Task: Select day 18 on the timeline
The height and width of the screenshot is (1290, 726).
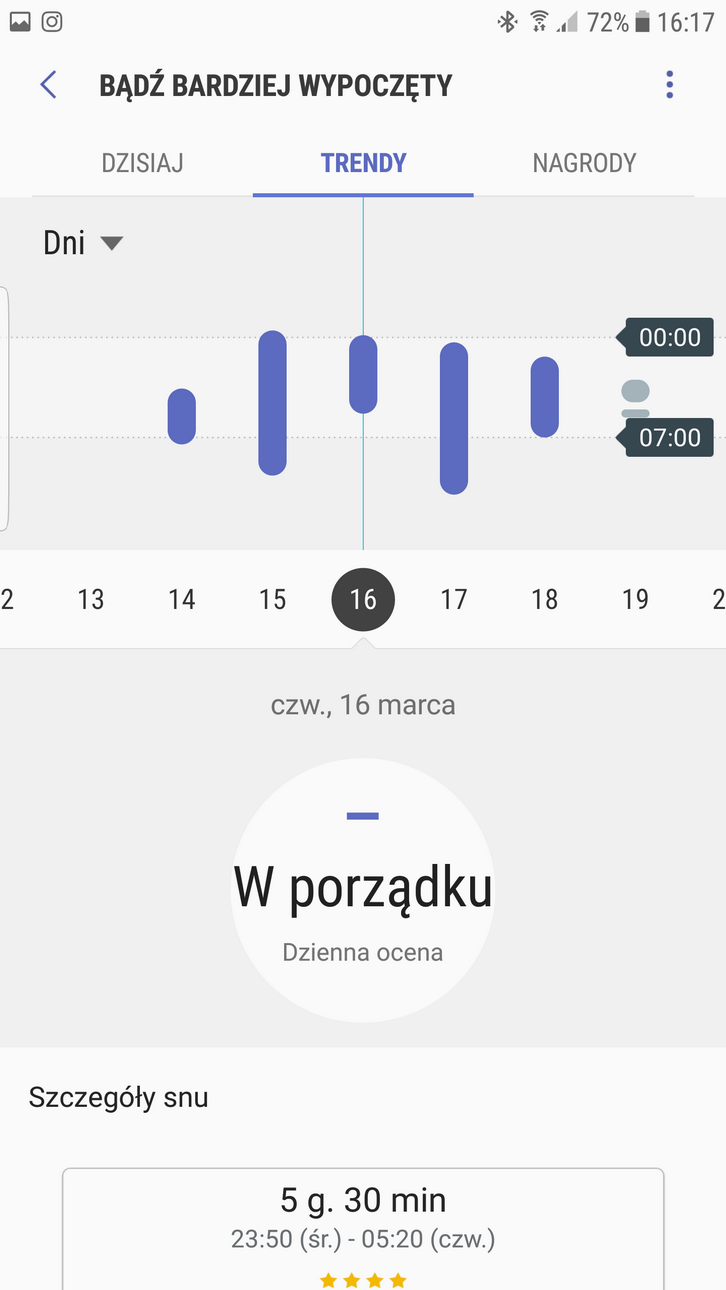Action: [545, 600]
